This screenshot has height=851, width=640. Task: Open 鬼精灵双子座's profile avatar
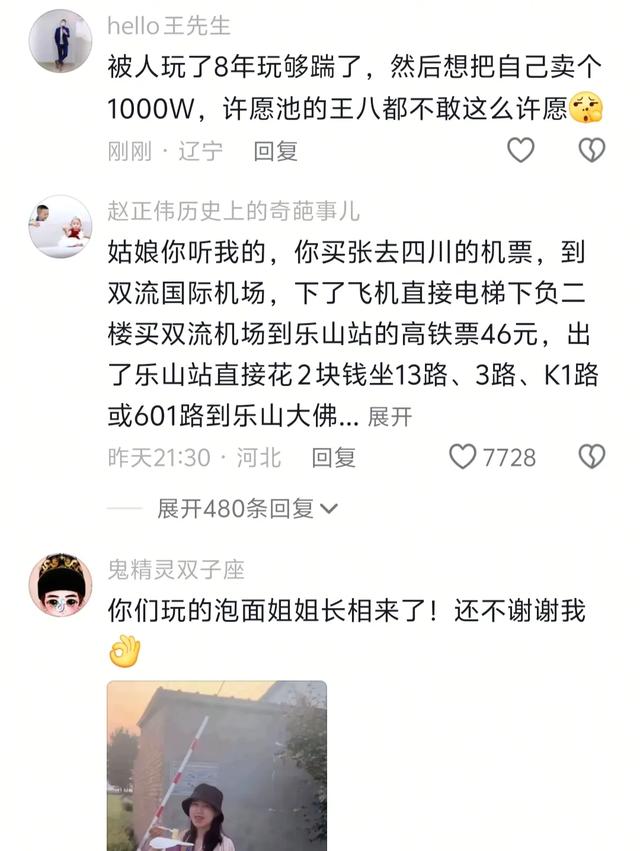pos(60,585)
